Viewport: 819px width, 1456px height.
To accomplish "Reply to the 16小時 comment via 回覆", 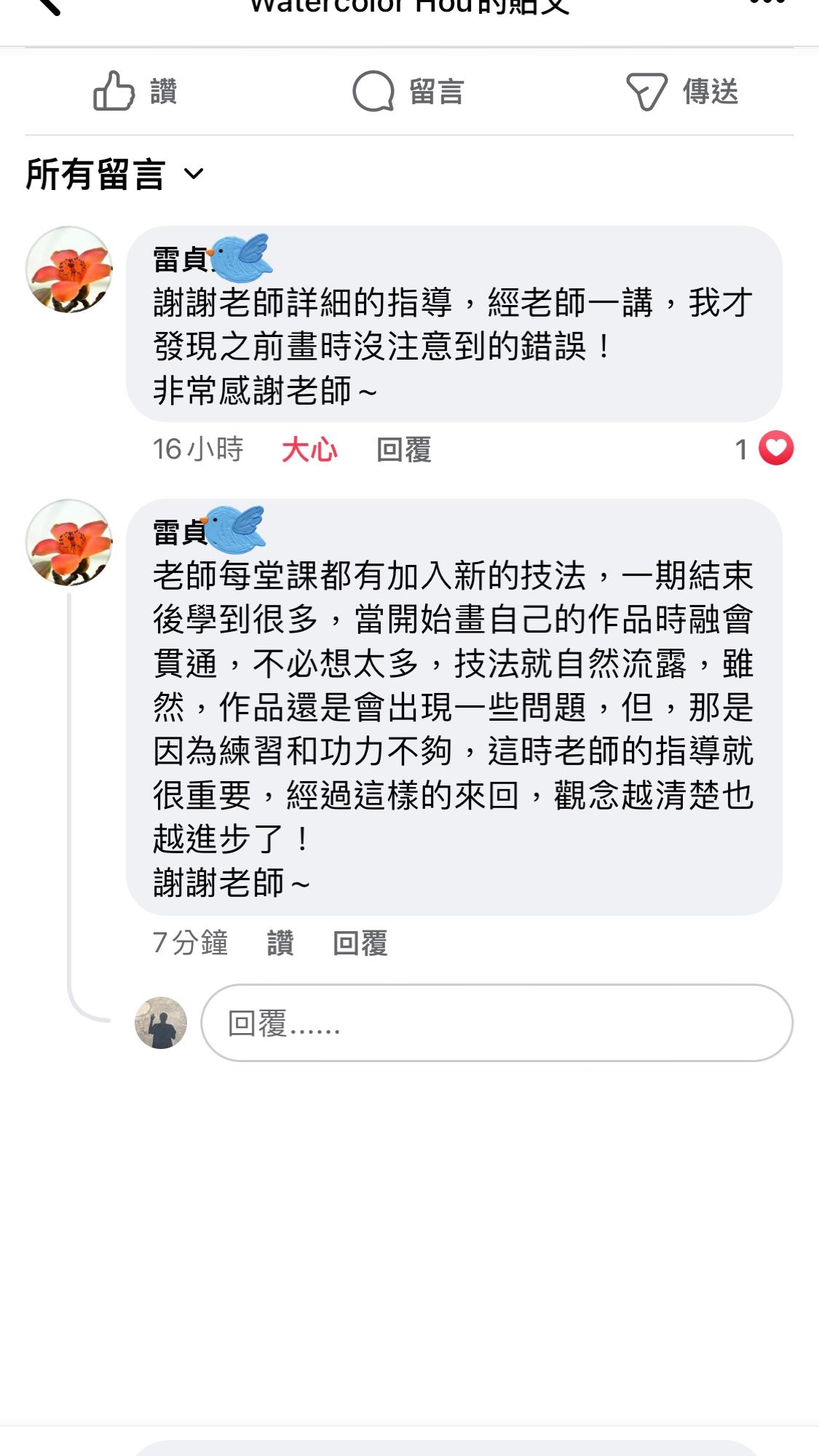I will tap(404, 449).
